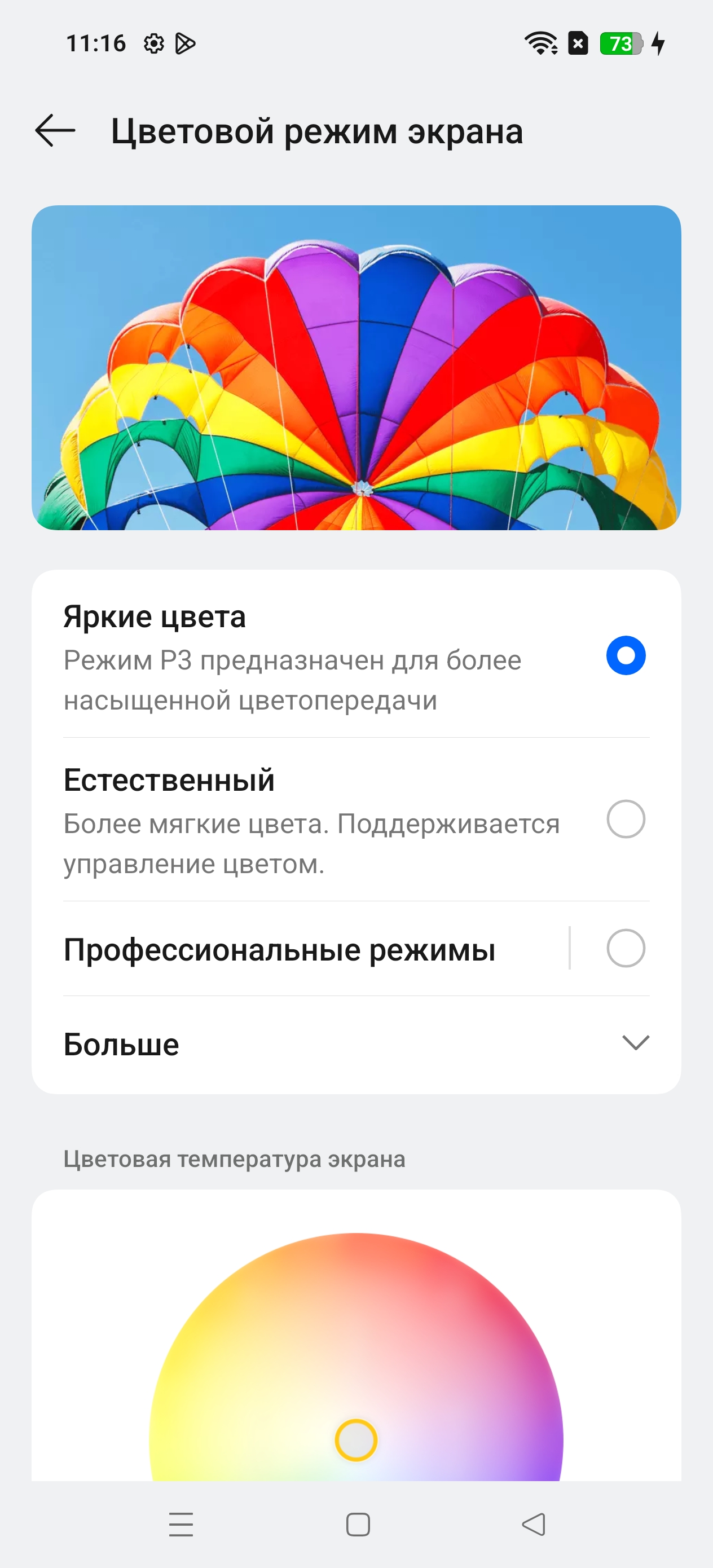Open the Профессиональные режимы settings row
This screenshot has width=713, height=1568.
point(280,949)
